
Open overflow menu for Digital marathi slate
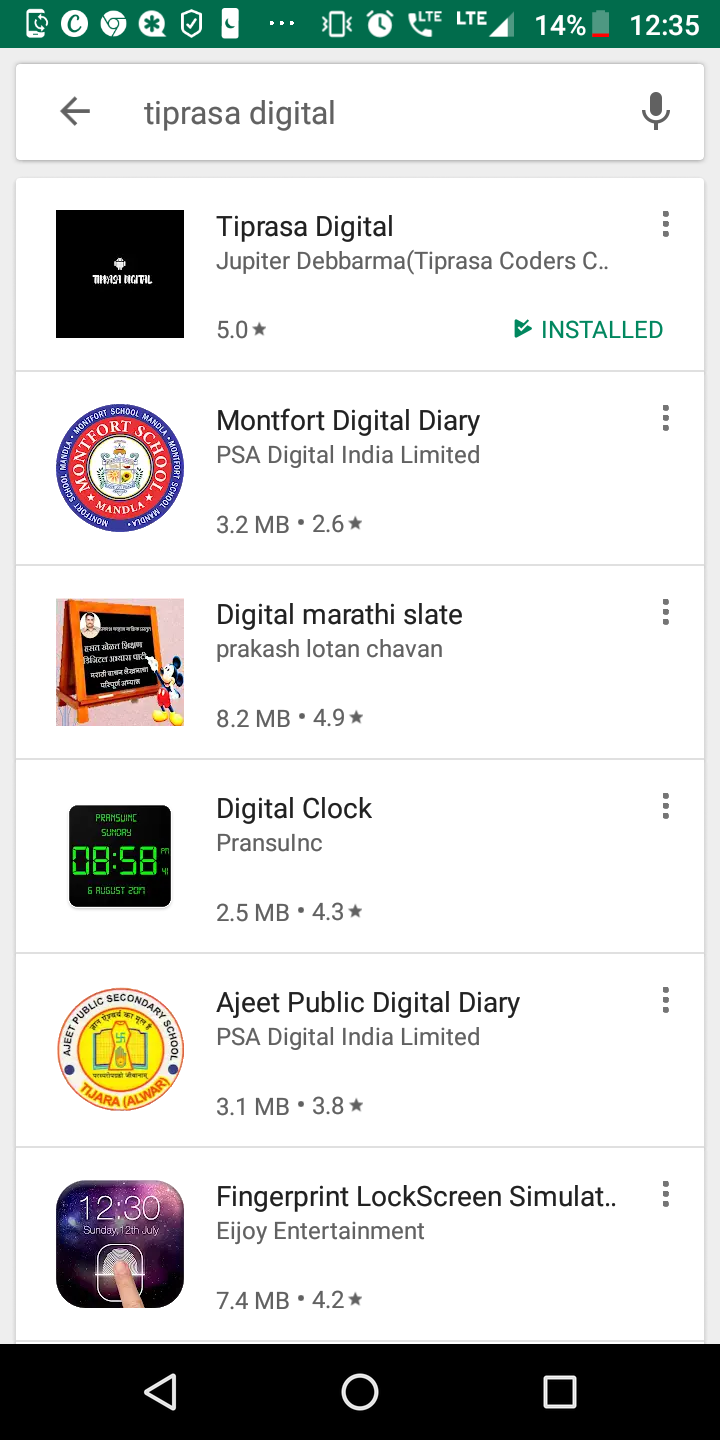point(665,612)
